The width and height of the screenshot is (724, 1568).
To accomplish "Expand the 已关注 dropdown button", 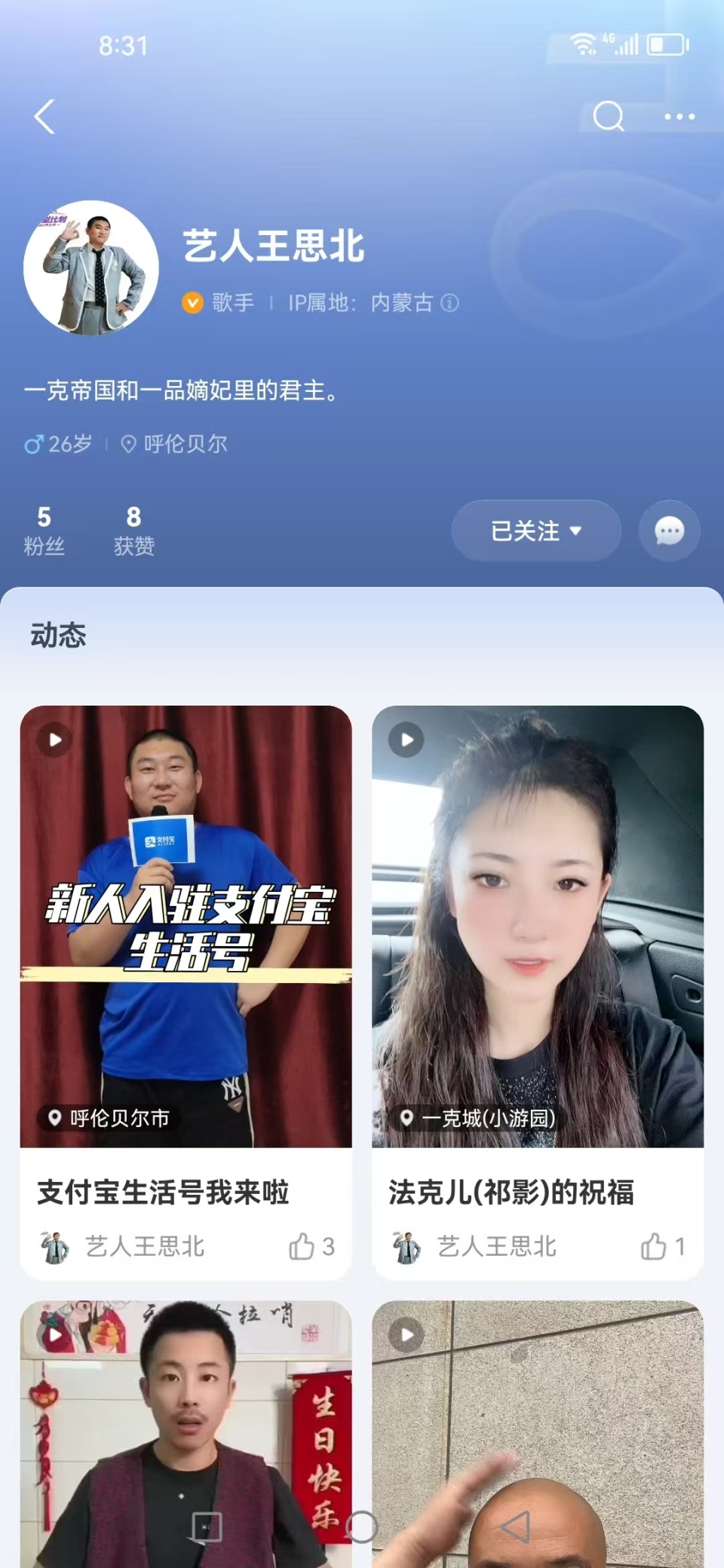I will [x=536, y=531].
